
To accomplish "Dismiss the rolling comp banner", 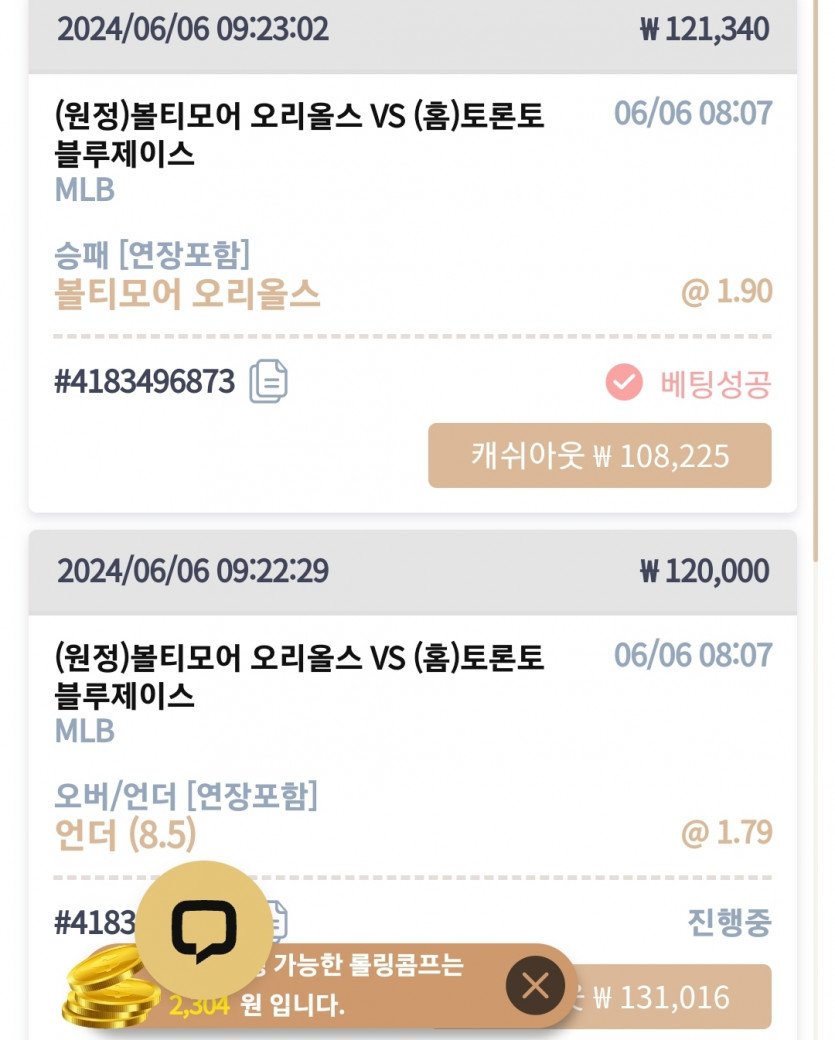I will pyautogui.click(x=535, y=987).
